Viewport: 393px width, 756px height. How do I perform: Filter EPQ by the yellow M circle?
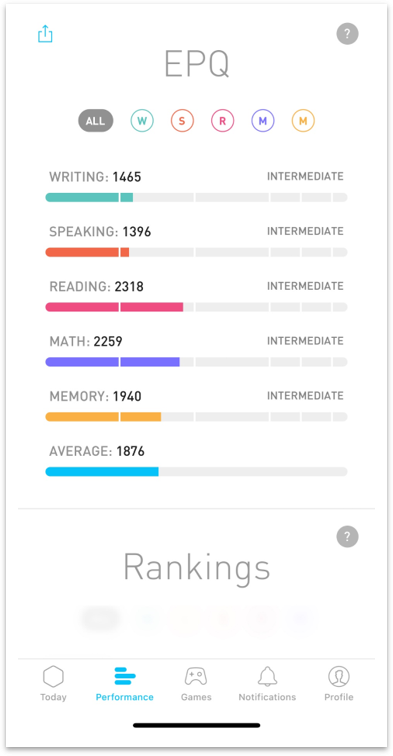[x=303, y=121]
